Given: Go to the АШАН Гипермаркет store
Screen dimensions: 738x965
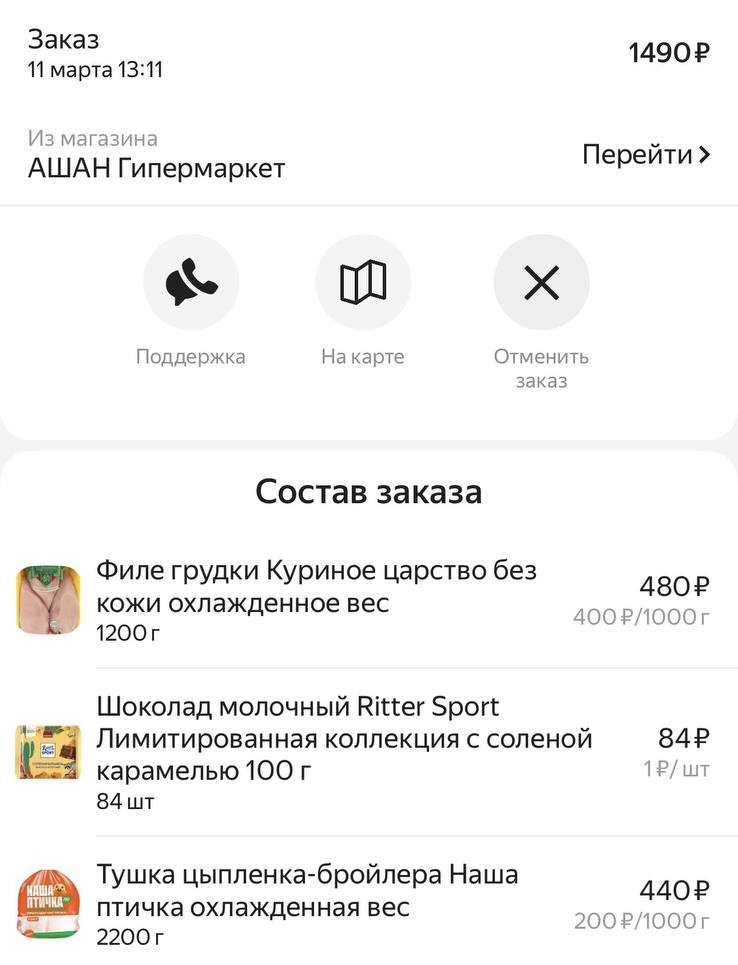Looking at the screenshot, I should (645, 155).
